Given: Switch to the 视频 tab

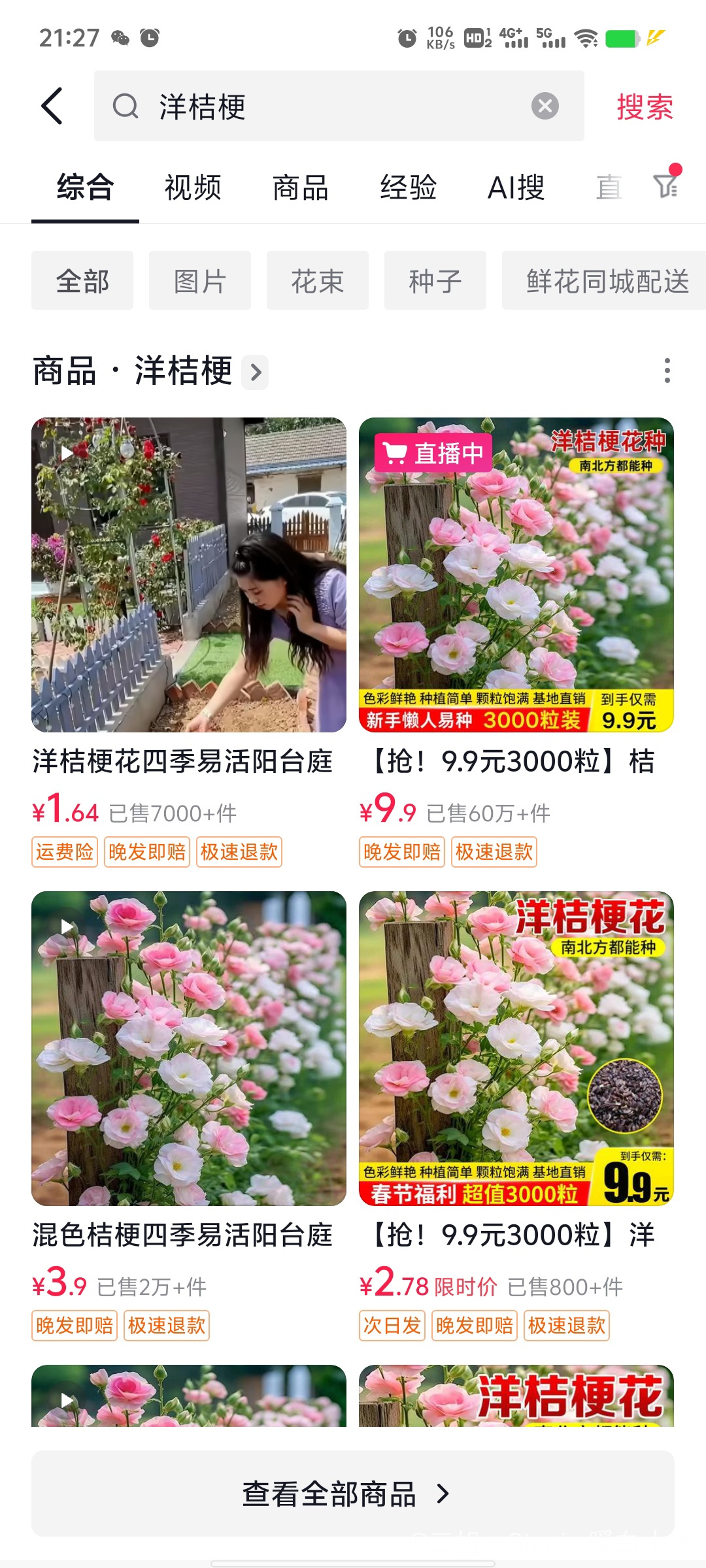Looking at the screenshot, I should 193,188.
